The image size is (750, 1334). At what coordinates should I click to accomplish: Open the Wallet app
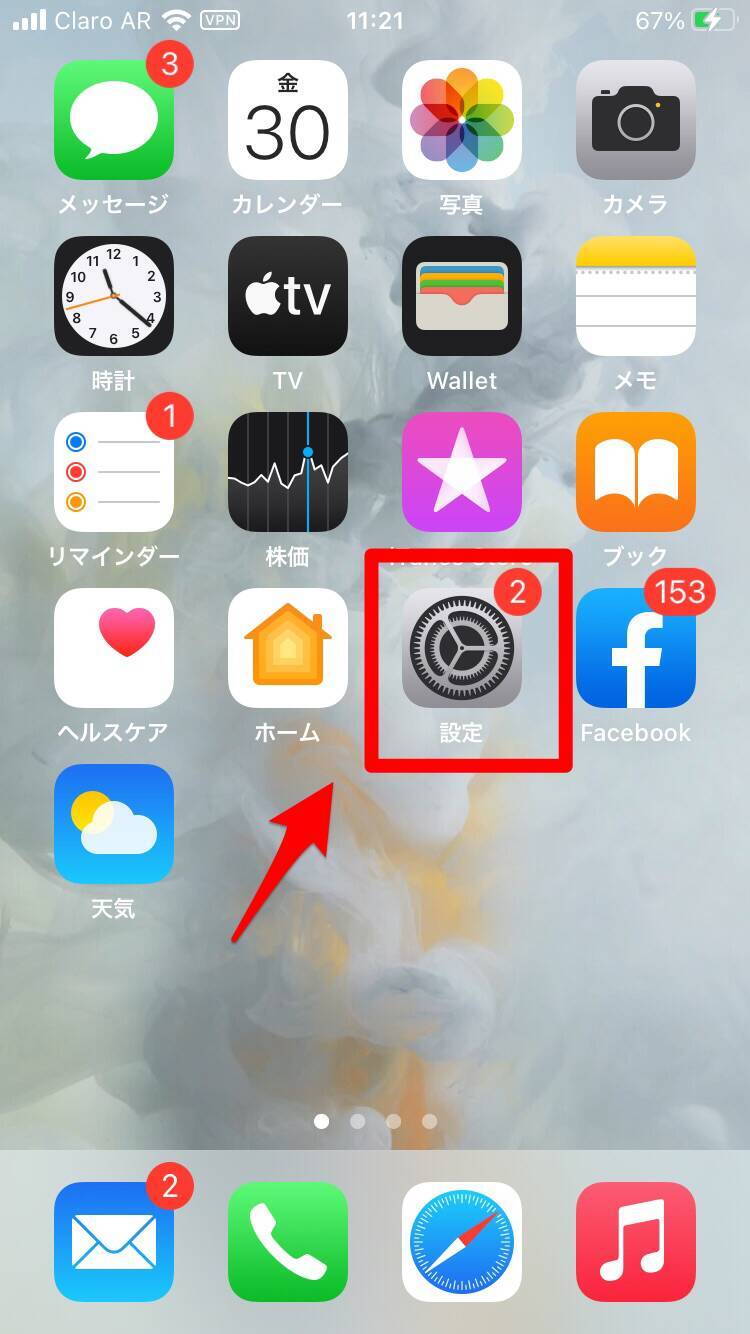click(462, 296)
